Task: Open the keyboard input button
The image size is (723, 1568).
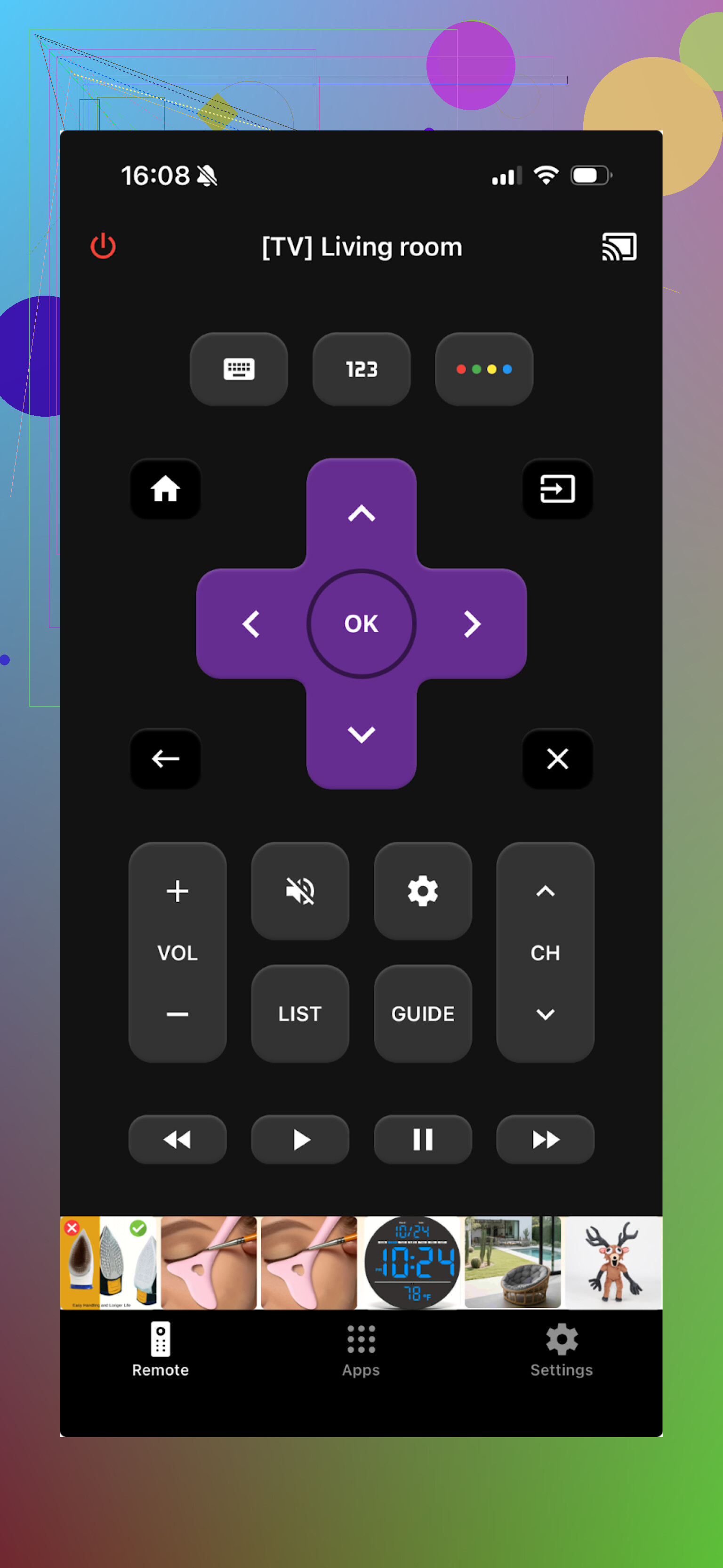Action: click(x=239, y=369)
